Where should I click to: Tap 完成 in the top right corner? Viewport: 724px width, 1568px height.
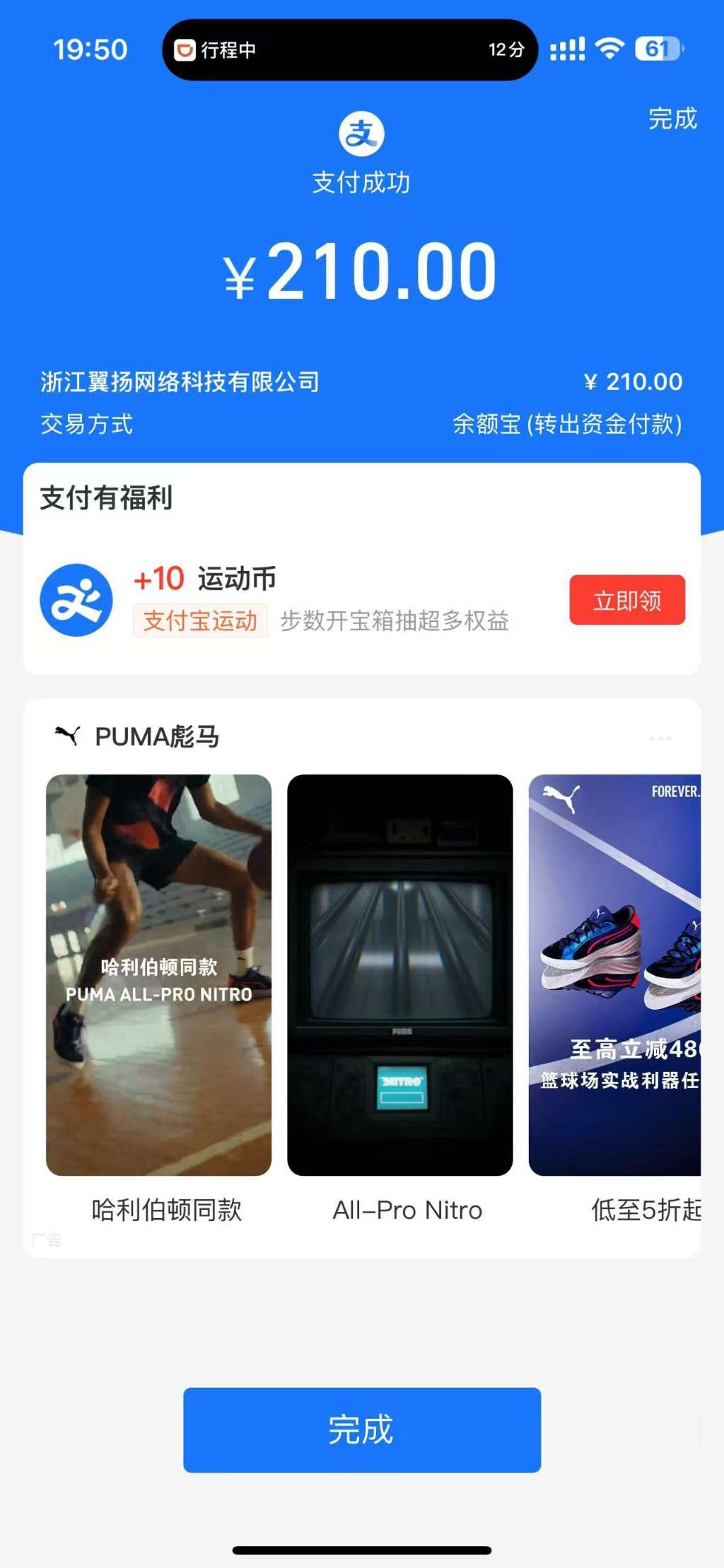point(672,119)
